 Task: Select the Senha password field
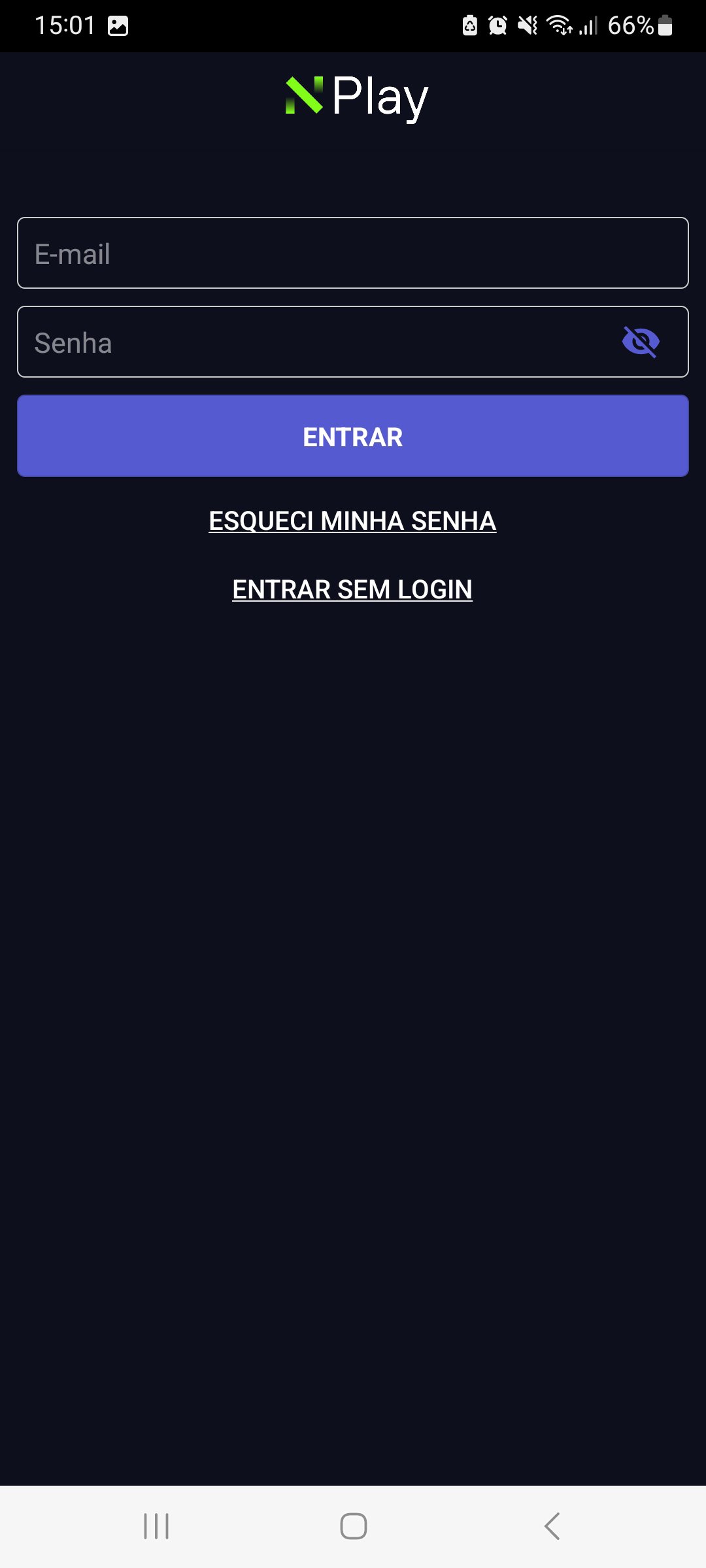(314, 342)
